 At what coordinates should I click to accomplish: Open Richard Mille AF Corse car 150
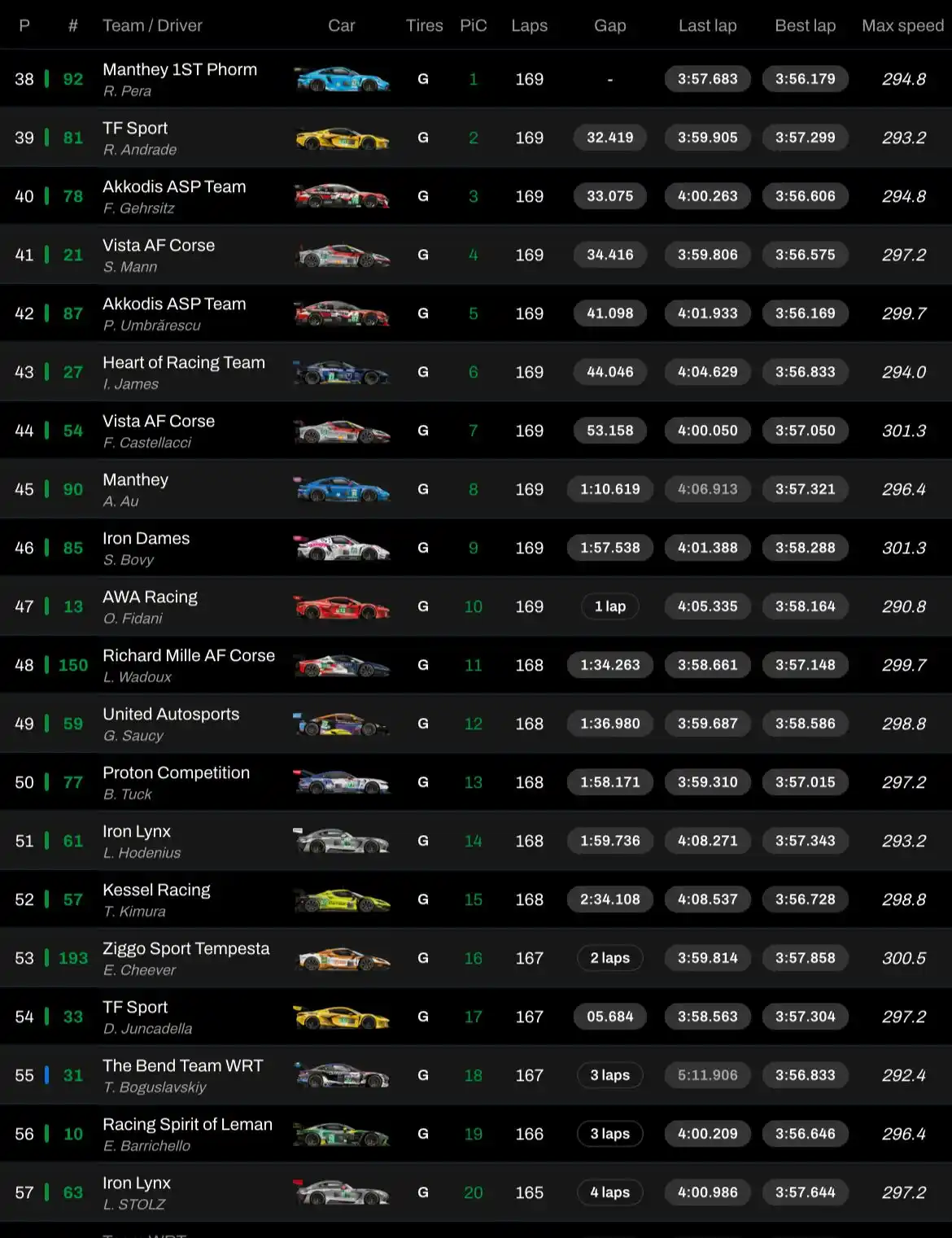(189, 665)
